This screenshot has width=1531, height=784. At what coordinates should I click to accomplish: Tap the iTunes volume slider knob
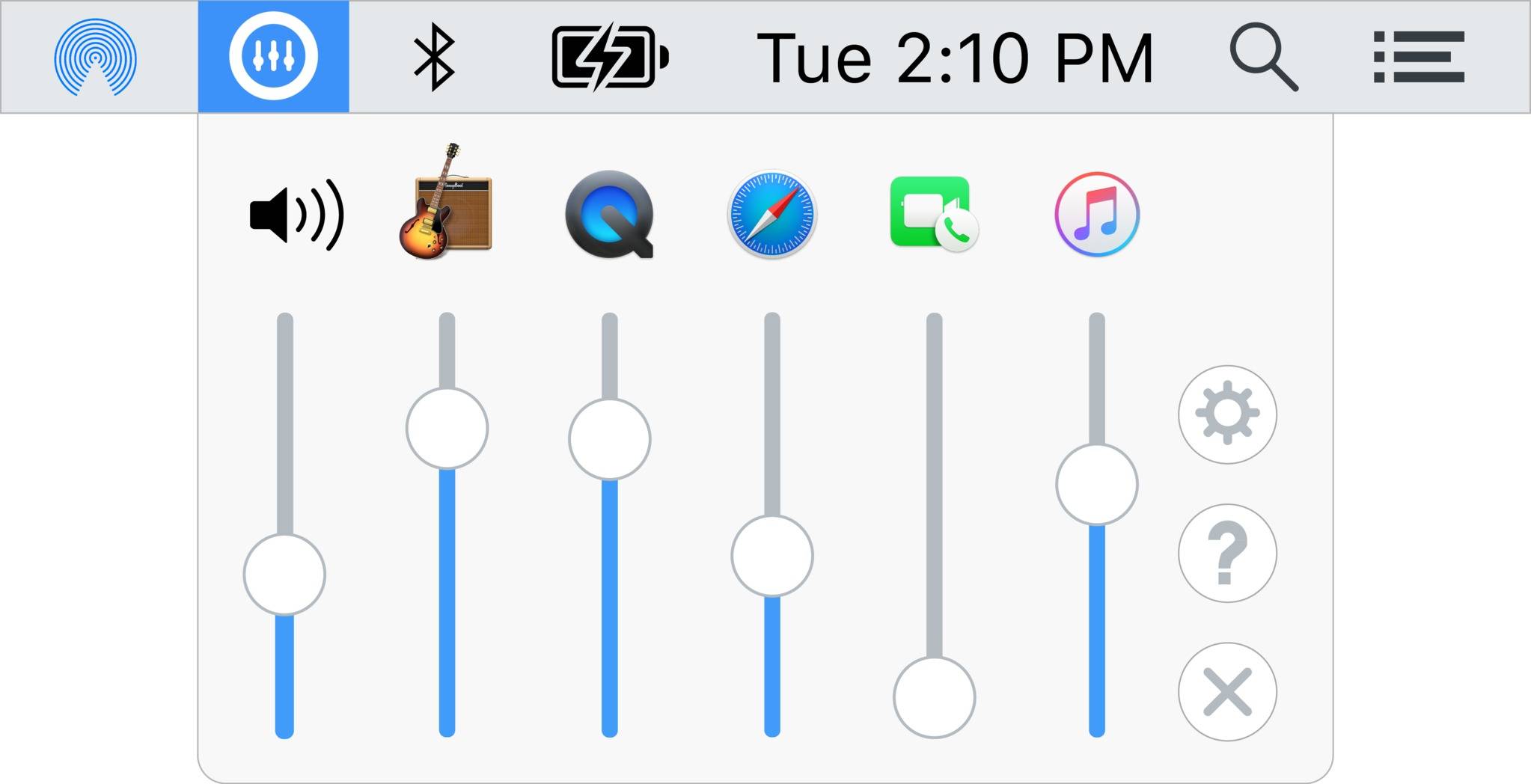coord(1096,484)
